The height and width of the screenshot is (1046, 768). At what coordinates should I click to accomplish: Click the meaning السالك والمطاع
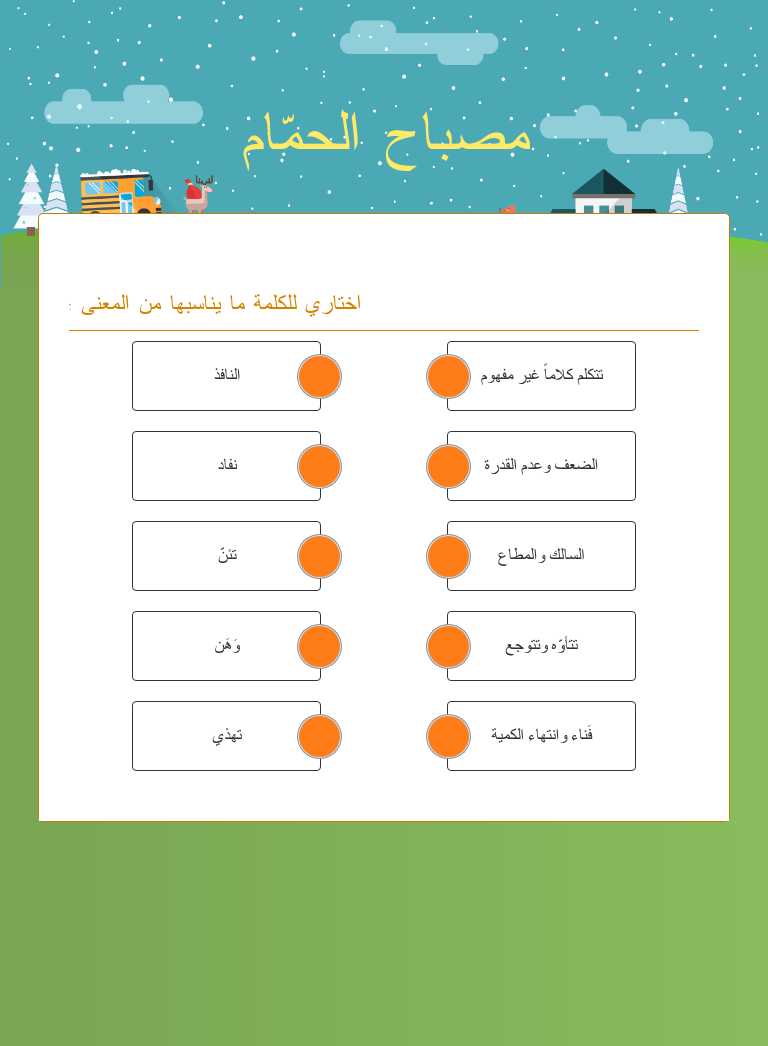540,556
